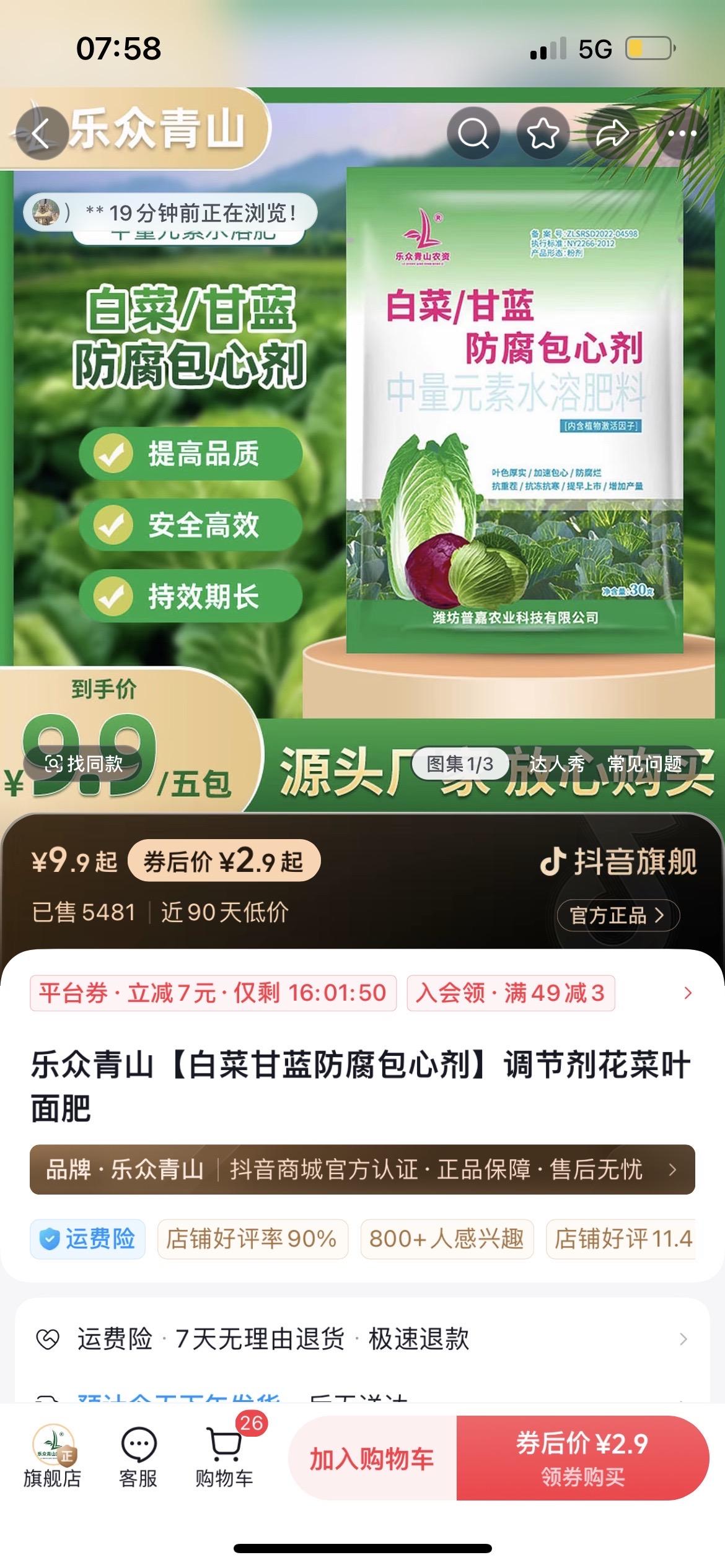Visit the 旗舰店 store page
Image resolution: width=725 pixels, height=1568 pixels.
[53, 1457]
